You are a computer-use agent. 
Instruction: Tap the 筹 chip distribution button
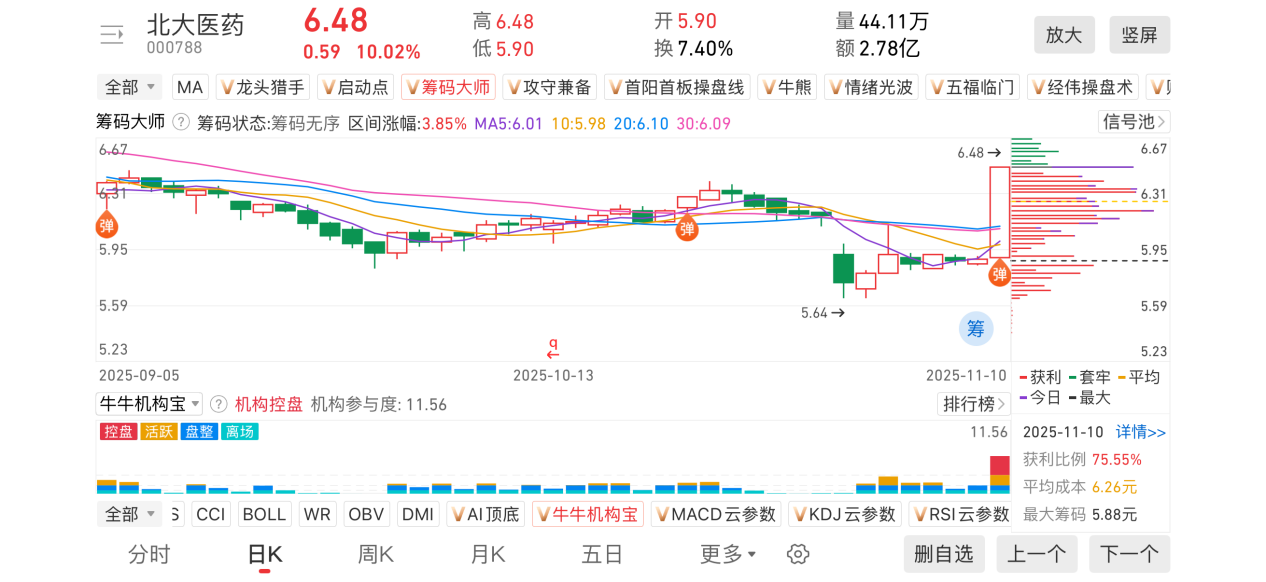(975, 328)
